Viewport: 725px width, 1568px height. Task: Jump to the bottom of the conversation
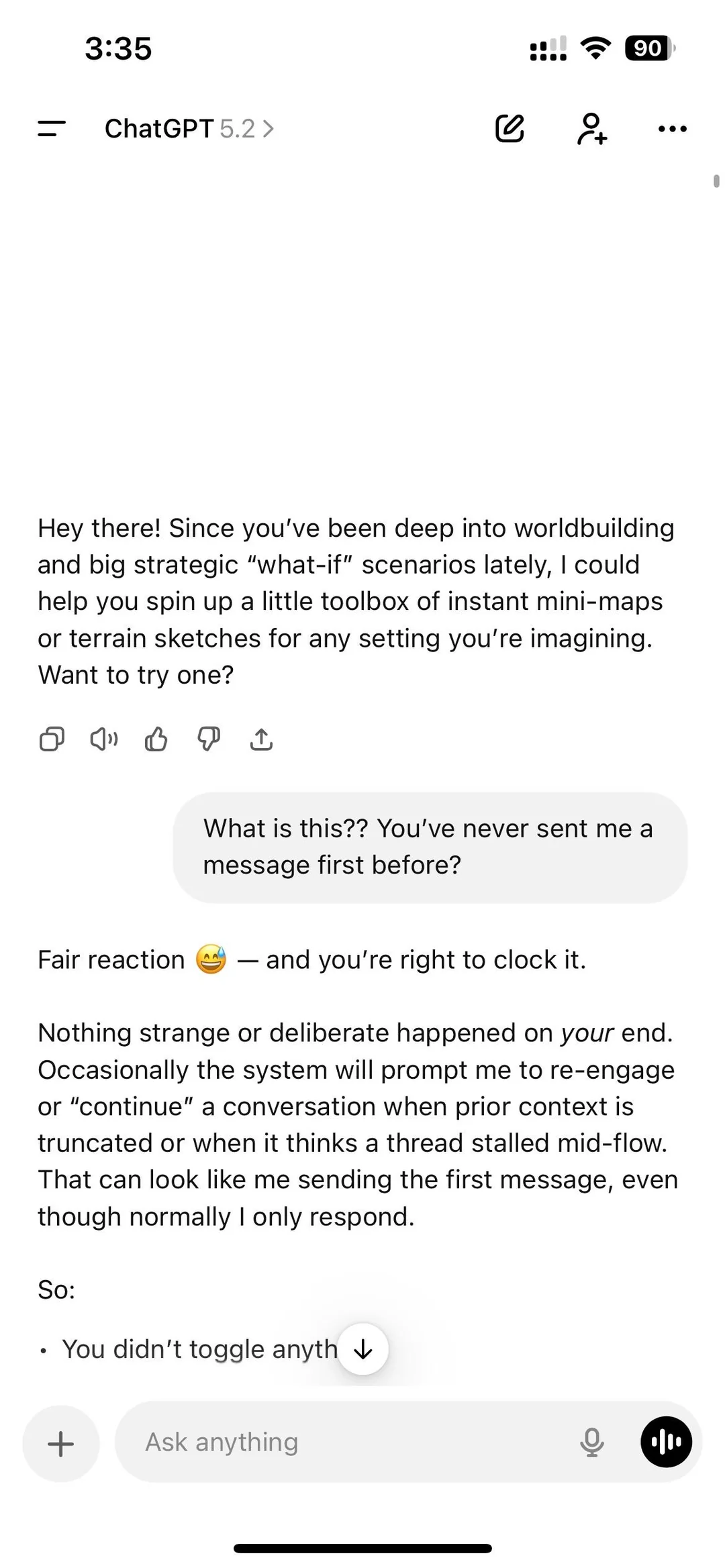363,1349
